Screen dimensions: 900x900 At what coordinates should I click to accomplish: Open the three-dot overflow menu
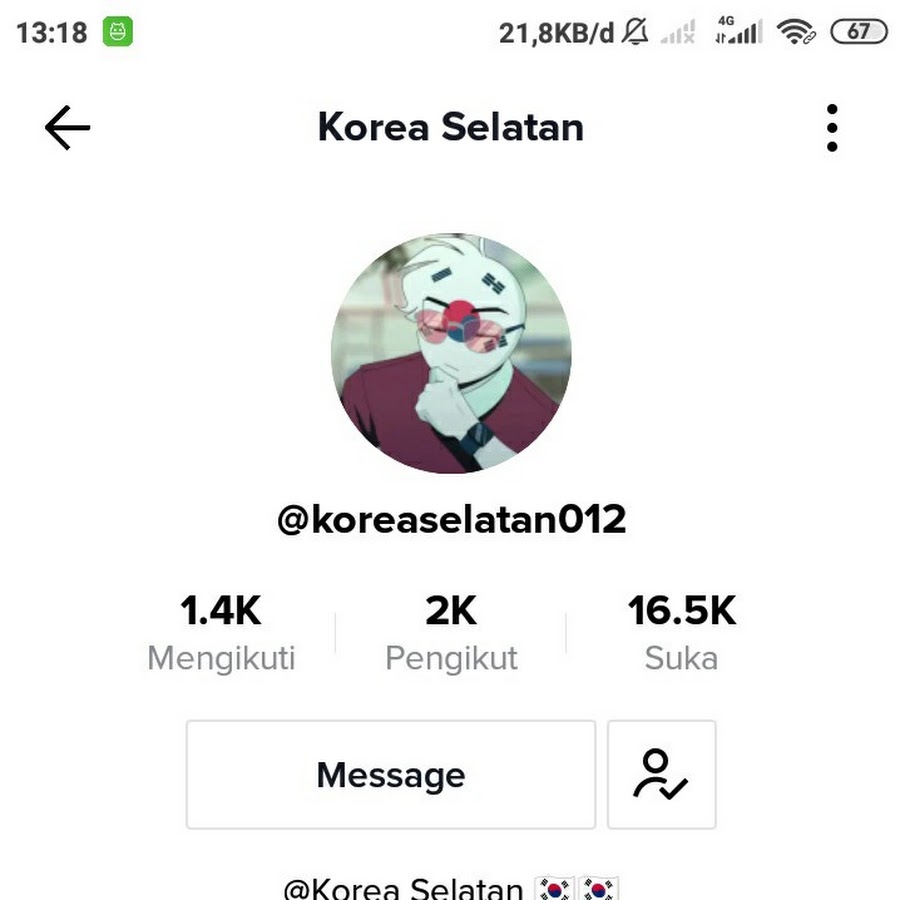point(831,128)
